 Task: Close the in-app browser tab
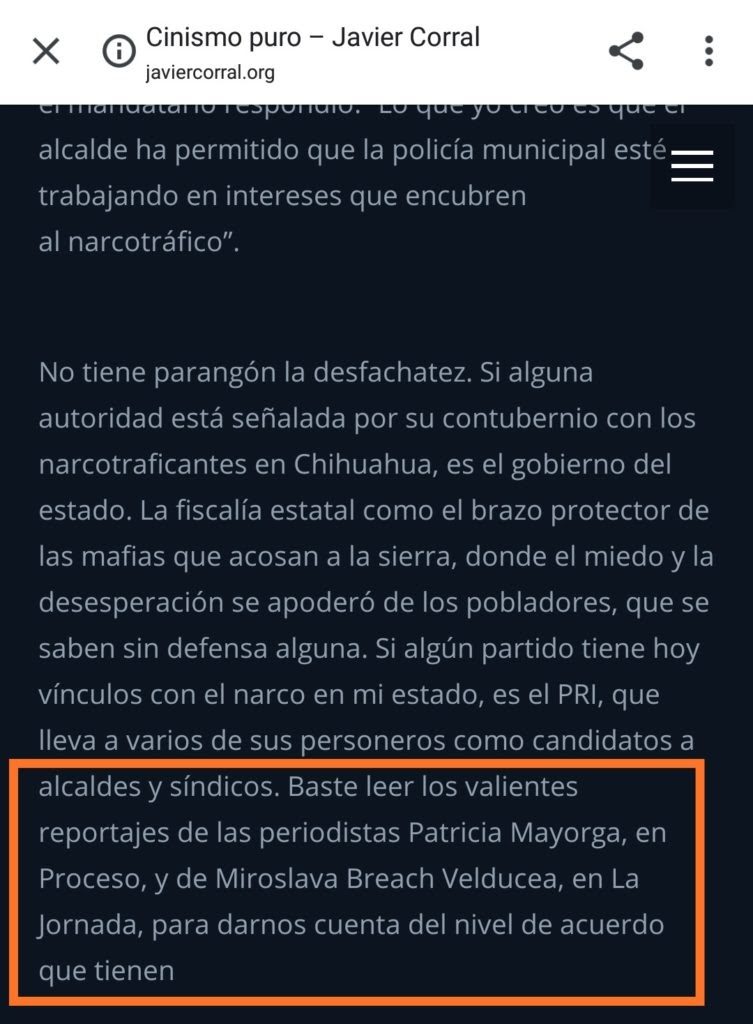tap(46, 51)
